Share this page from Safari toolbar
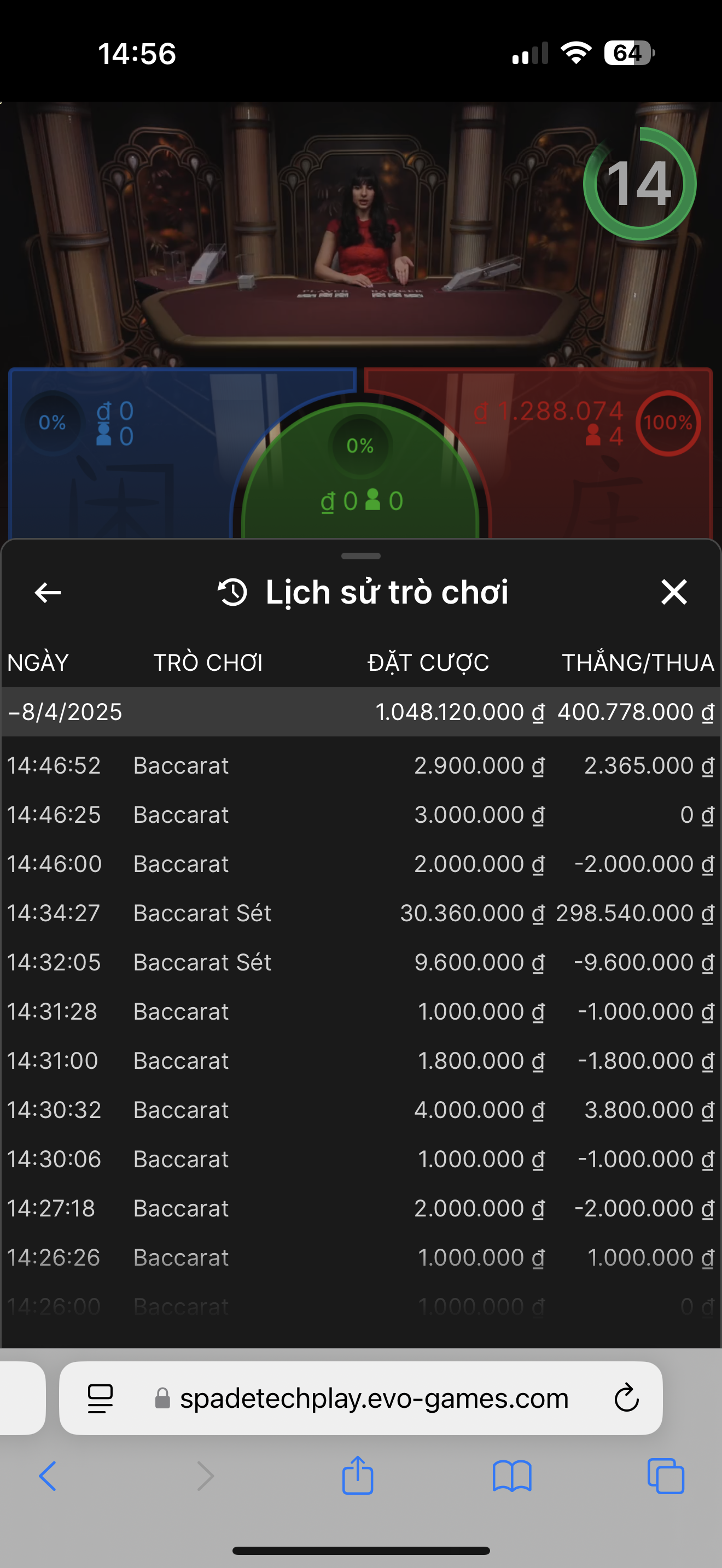 [x=357, y=1476]
